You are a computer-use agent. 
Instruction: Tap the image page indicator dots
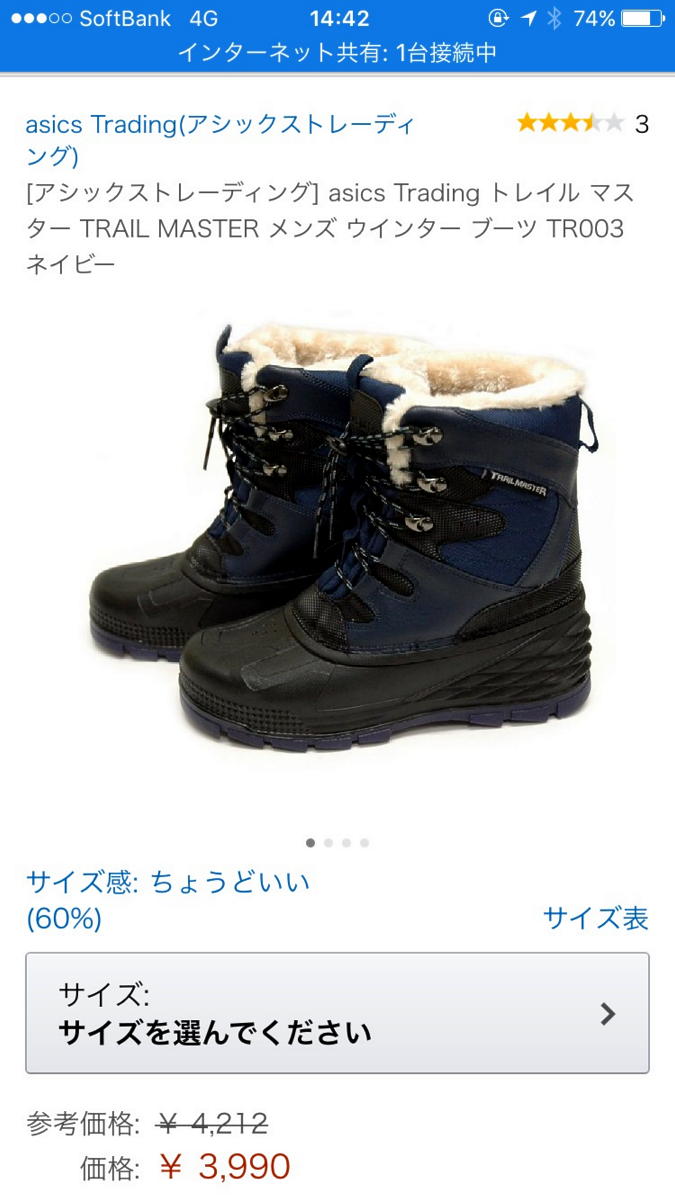coord(337,843)
